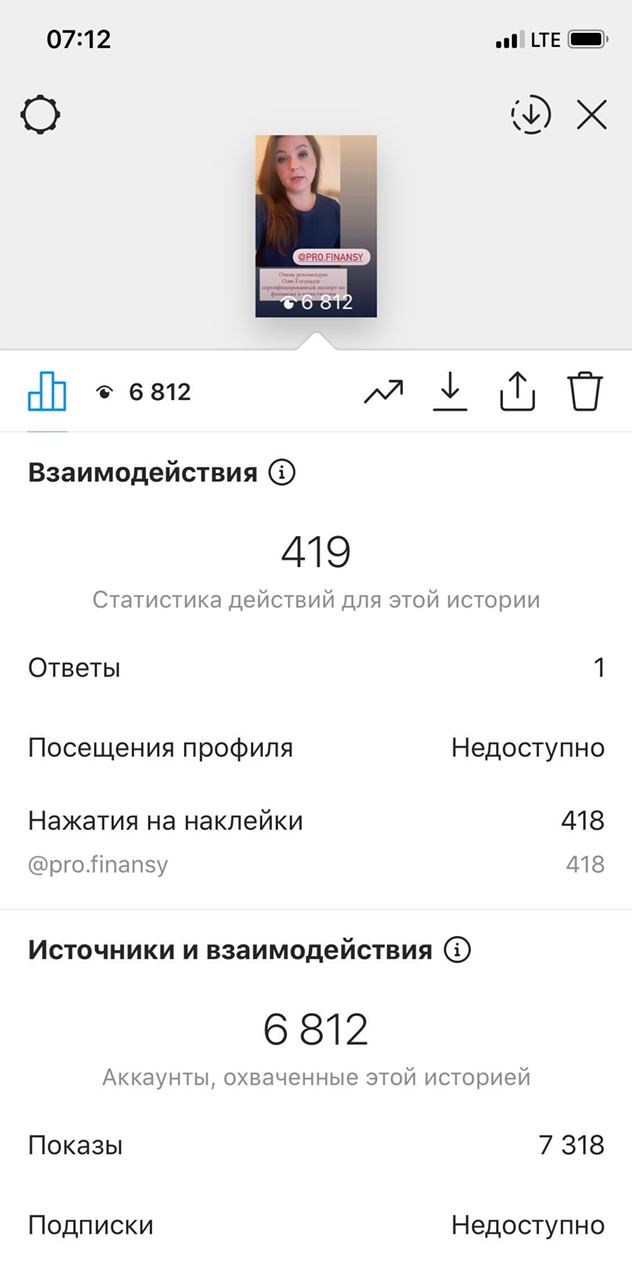Open story settings gear icon
Image resolution: width=632 pixels, height=1280 pixels.
[x=41, y=116]
